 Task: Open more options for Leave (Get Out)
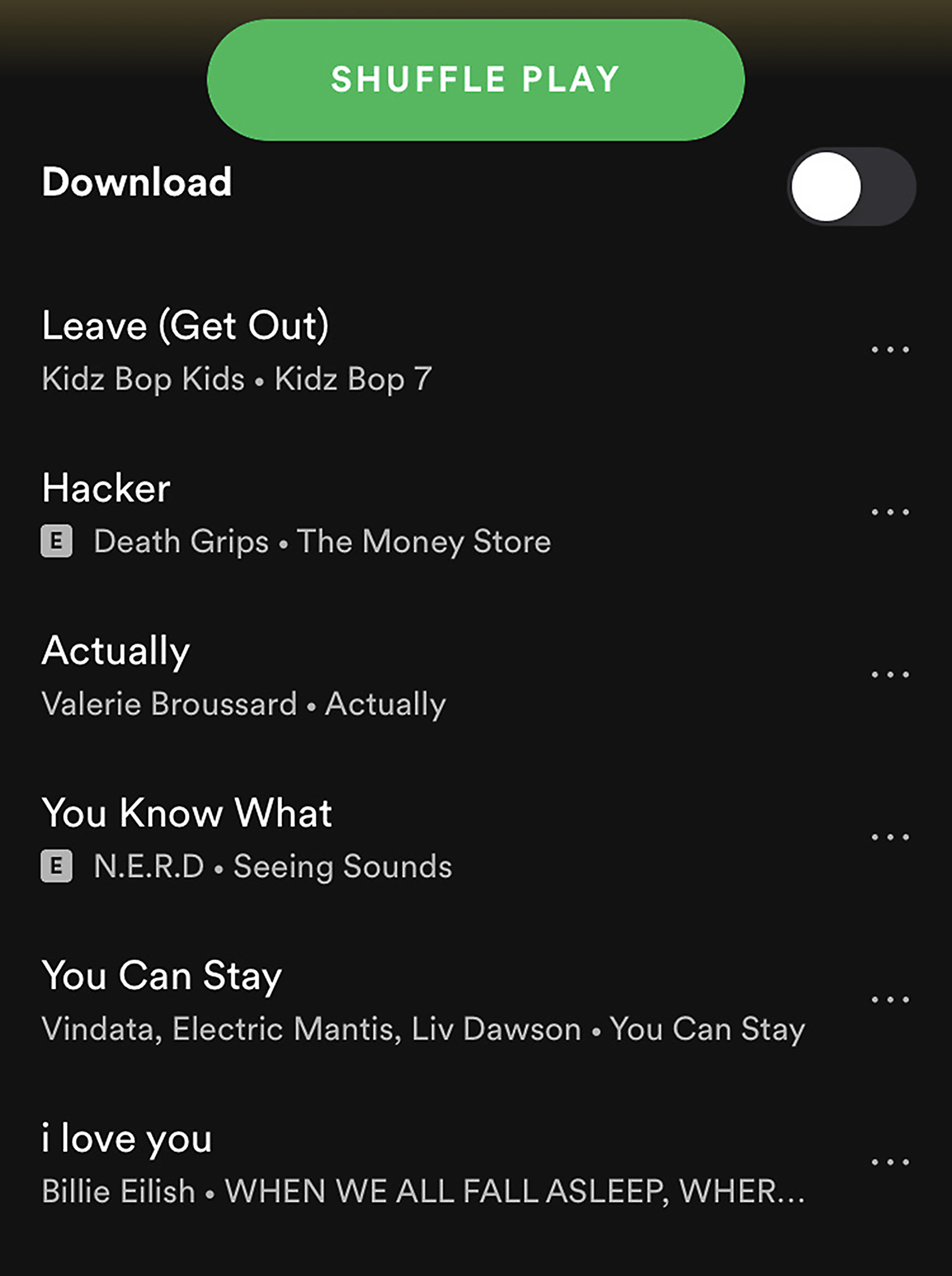pos(890,350)
